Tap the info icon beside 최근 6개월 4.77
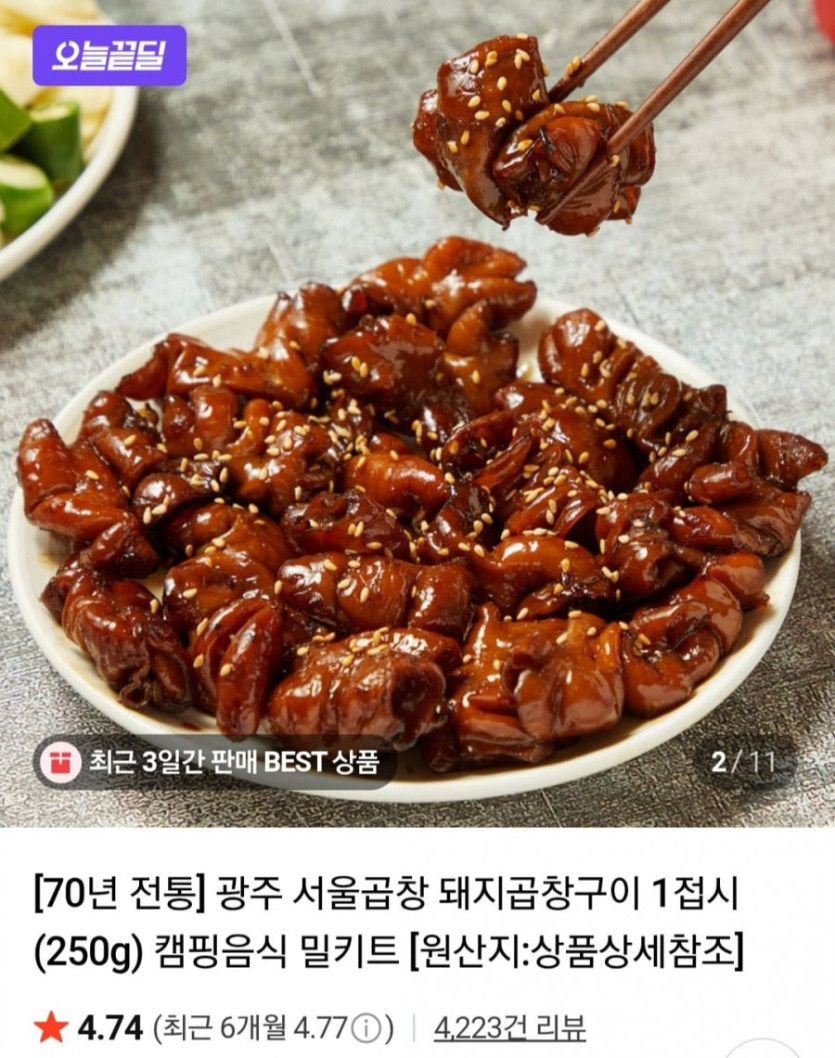This screenshot has height=1058, width=835. (367, 1028)
